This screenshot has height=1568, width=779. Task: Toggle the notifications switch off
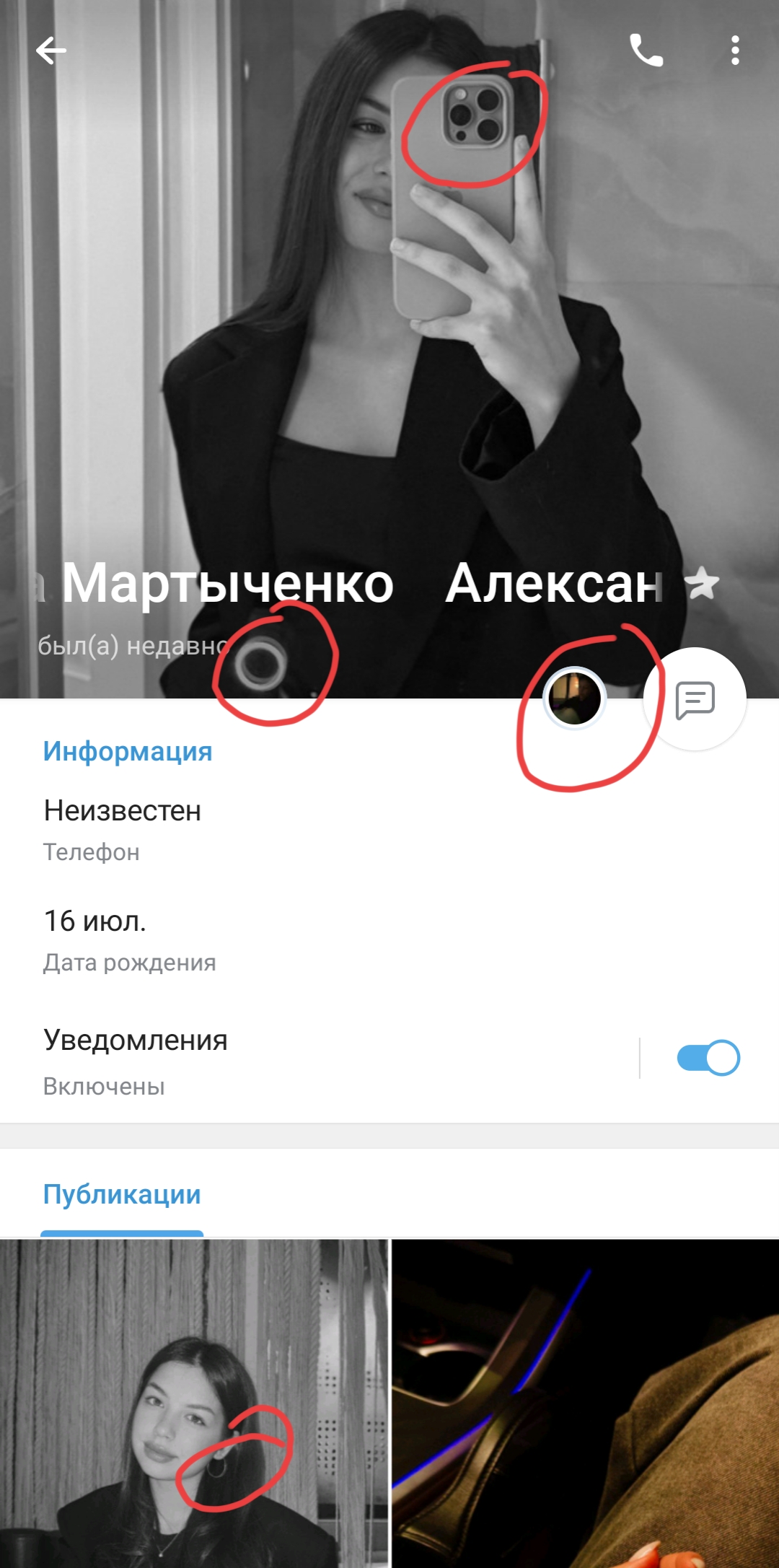[x=708, y=1058]
